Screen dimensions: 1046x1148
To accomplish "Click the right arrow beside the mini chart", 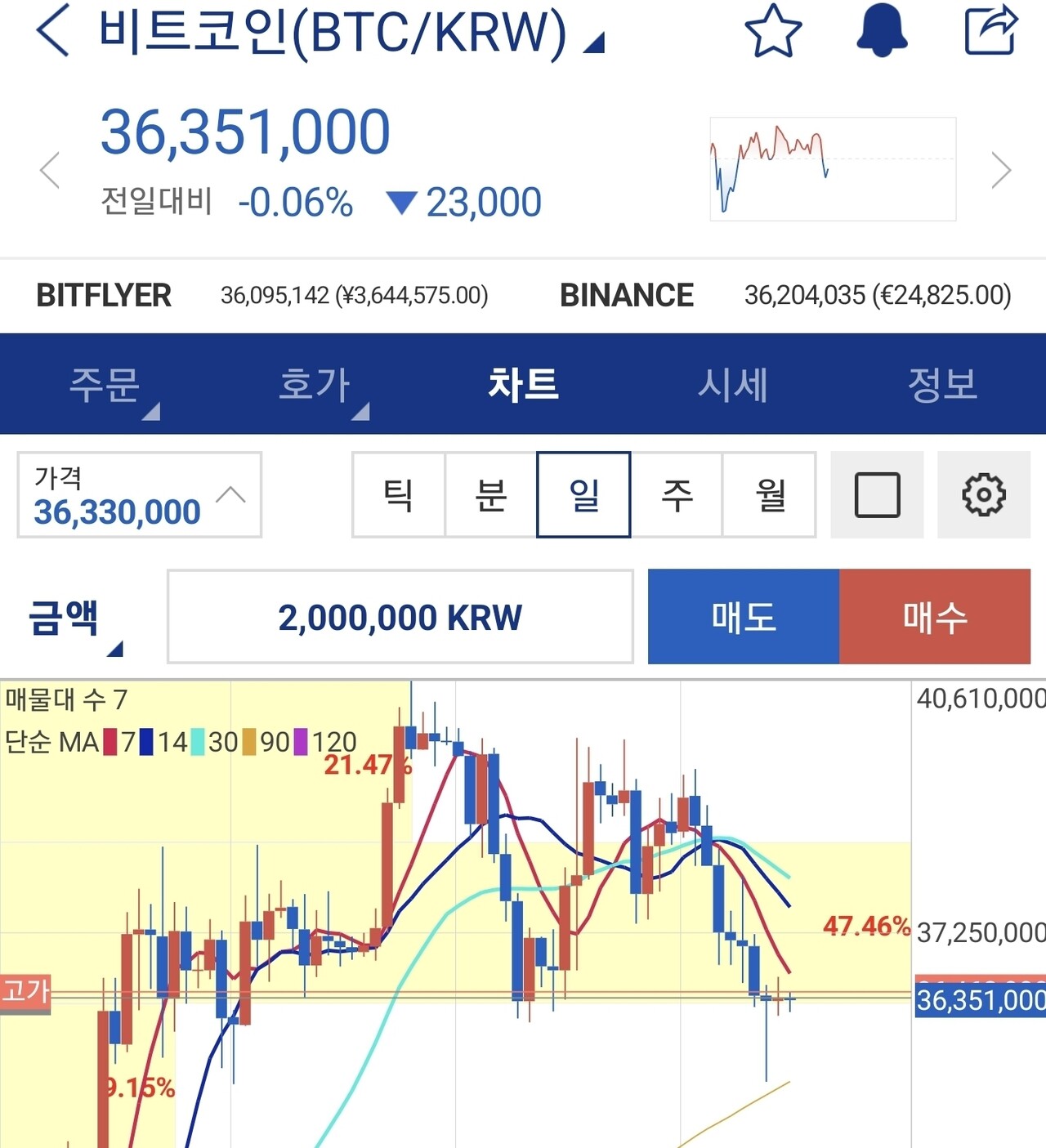I will (1002, 170).
